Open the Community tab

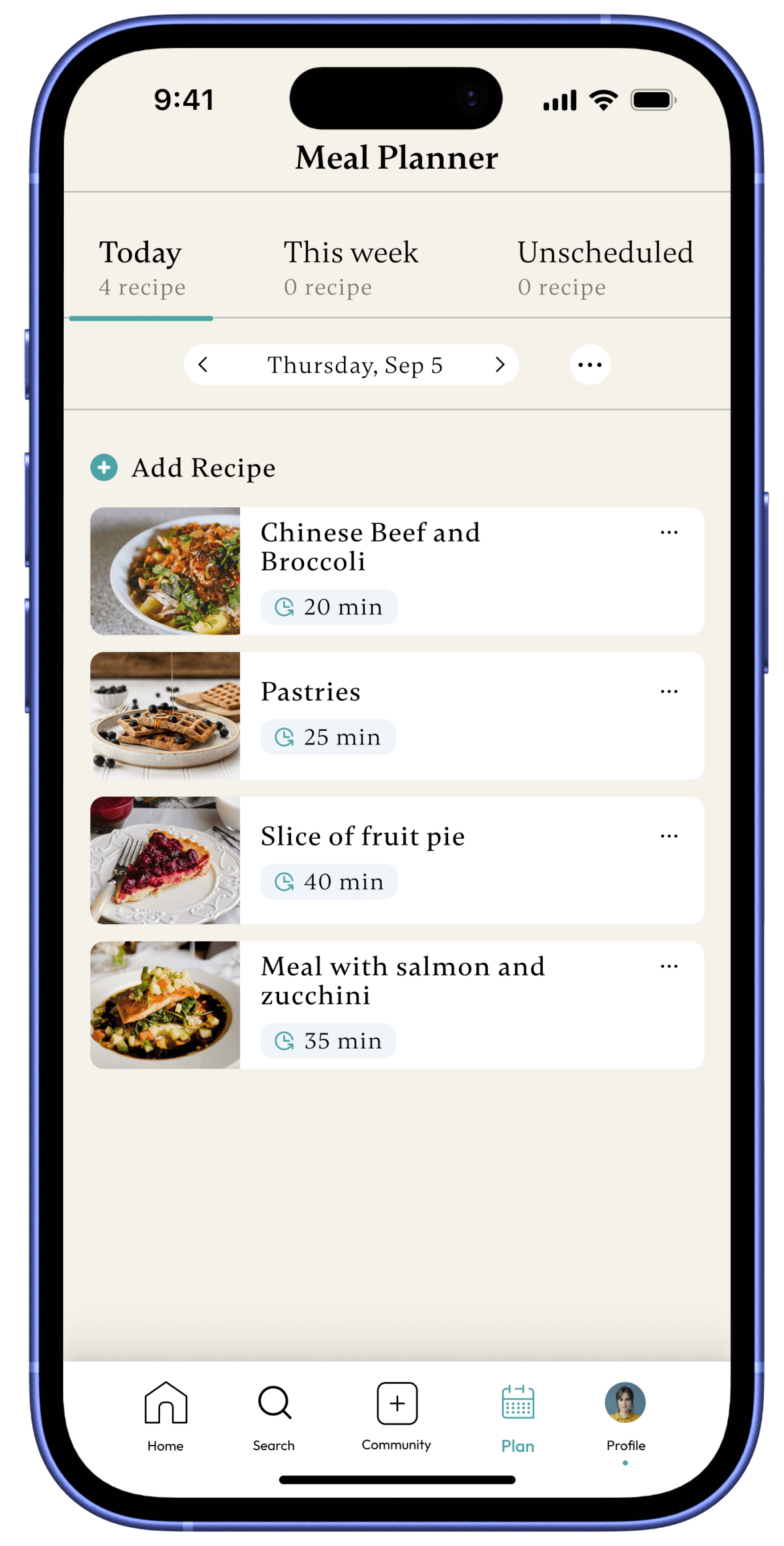(x=396, y=1416)
